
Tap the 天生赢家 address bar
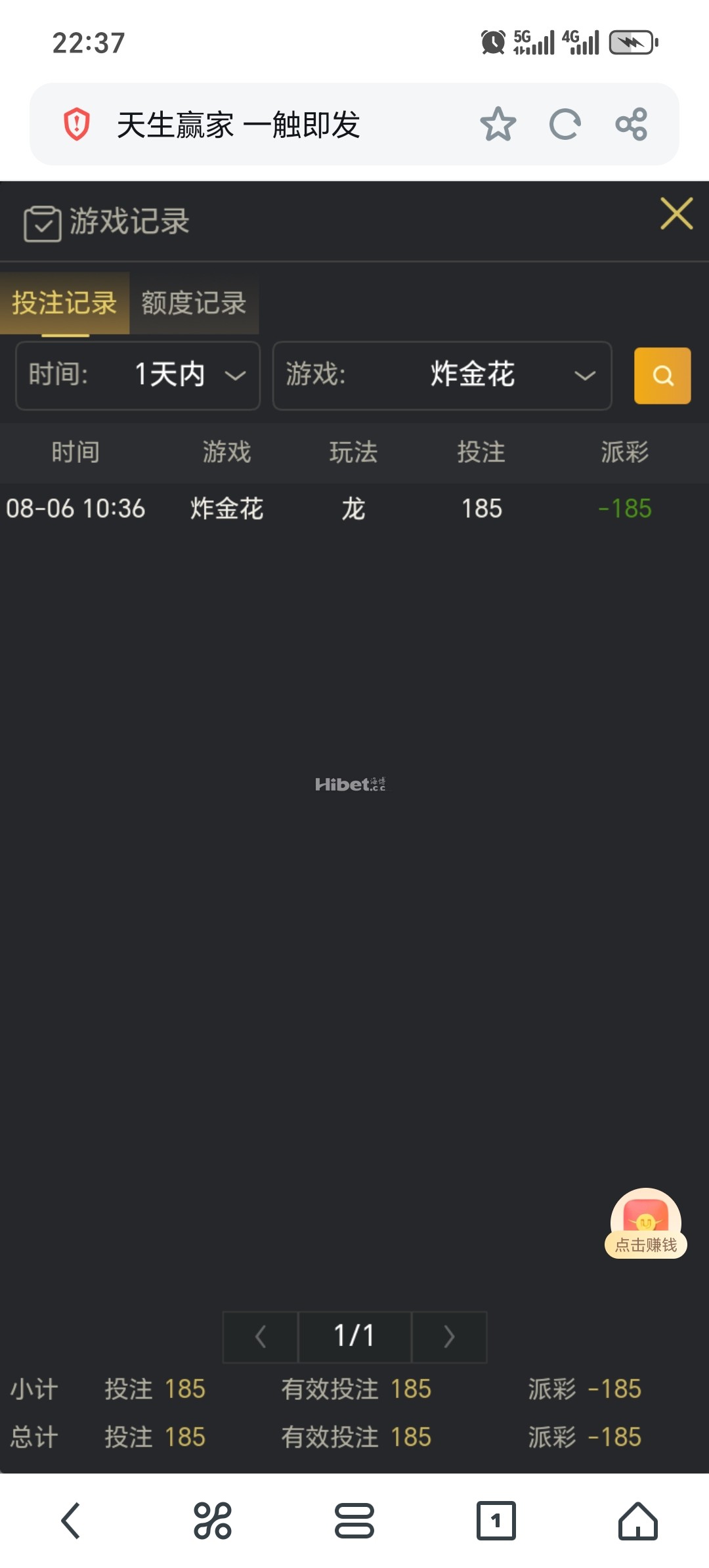pyautogui.click(x=263, y=124)
